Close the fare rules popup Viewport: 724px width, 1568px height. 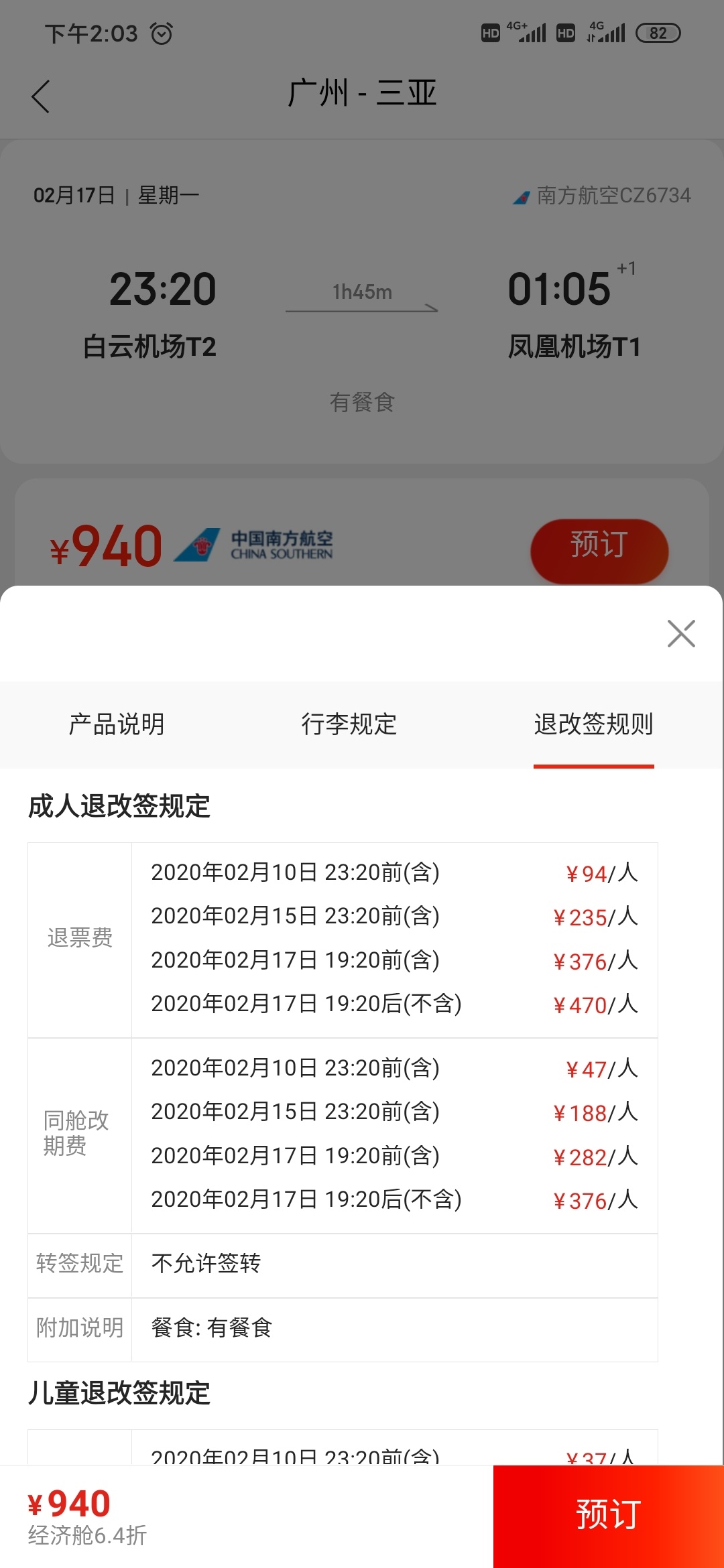pyautogui.click(x=681, y=633)
